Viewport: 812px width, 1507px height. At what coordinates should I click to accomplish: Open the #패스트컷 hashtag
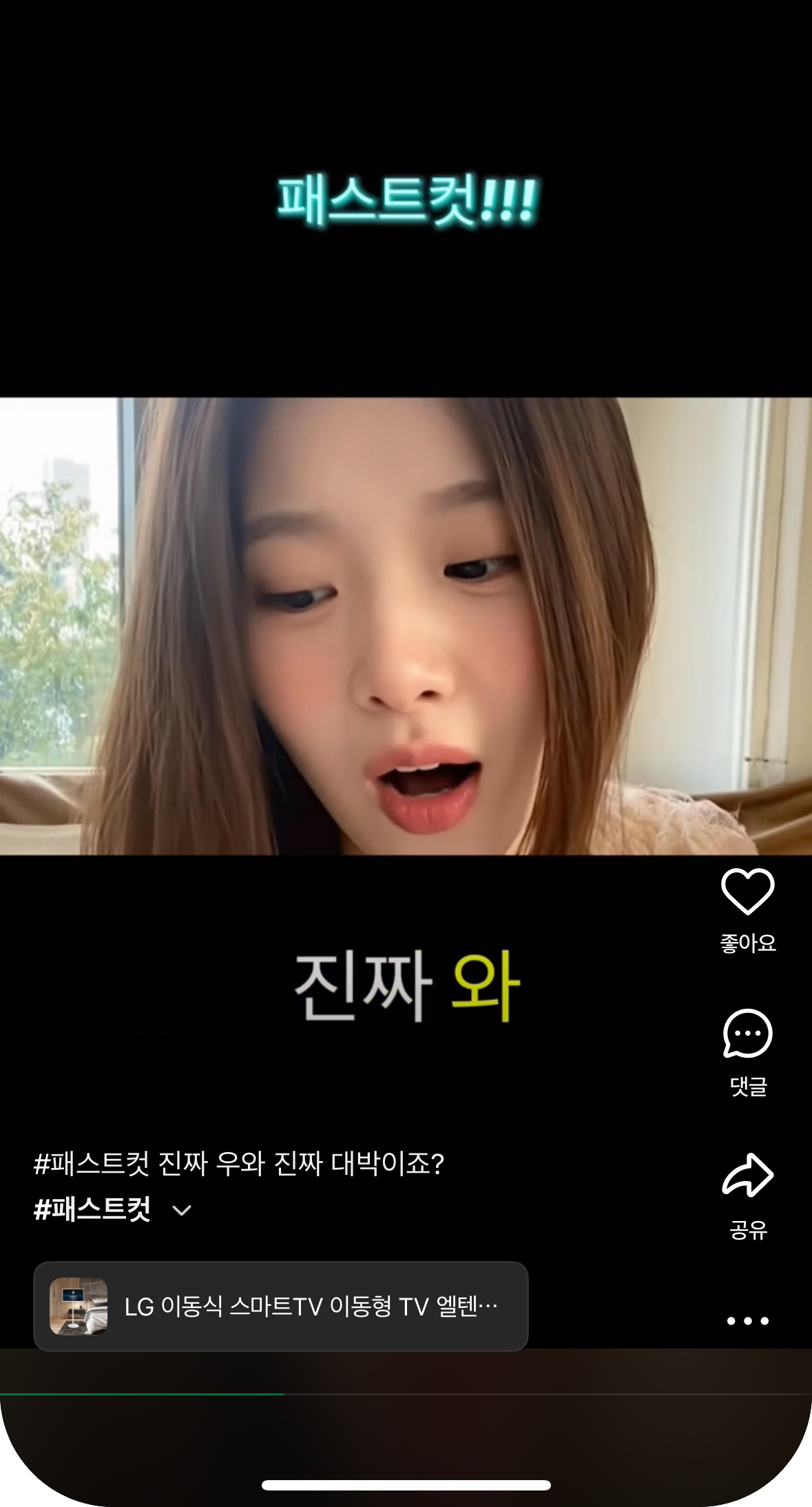coord(92,1209)
